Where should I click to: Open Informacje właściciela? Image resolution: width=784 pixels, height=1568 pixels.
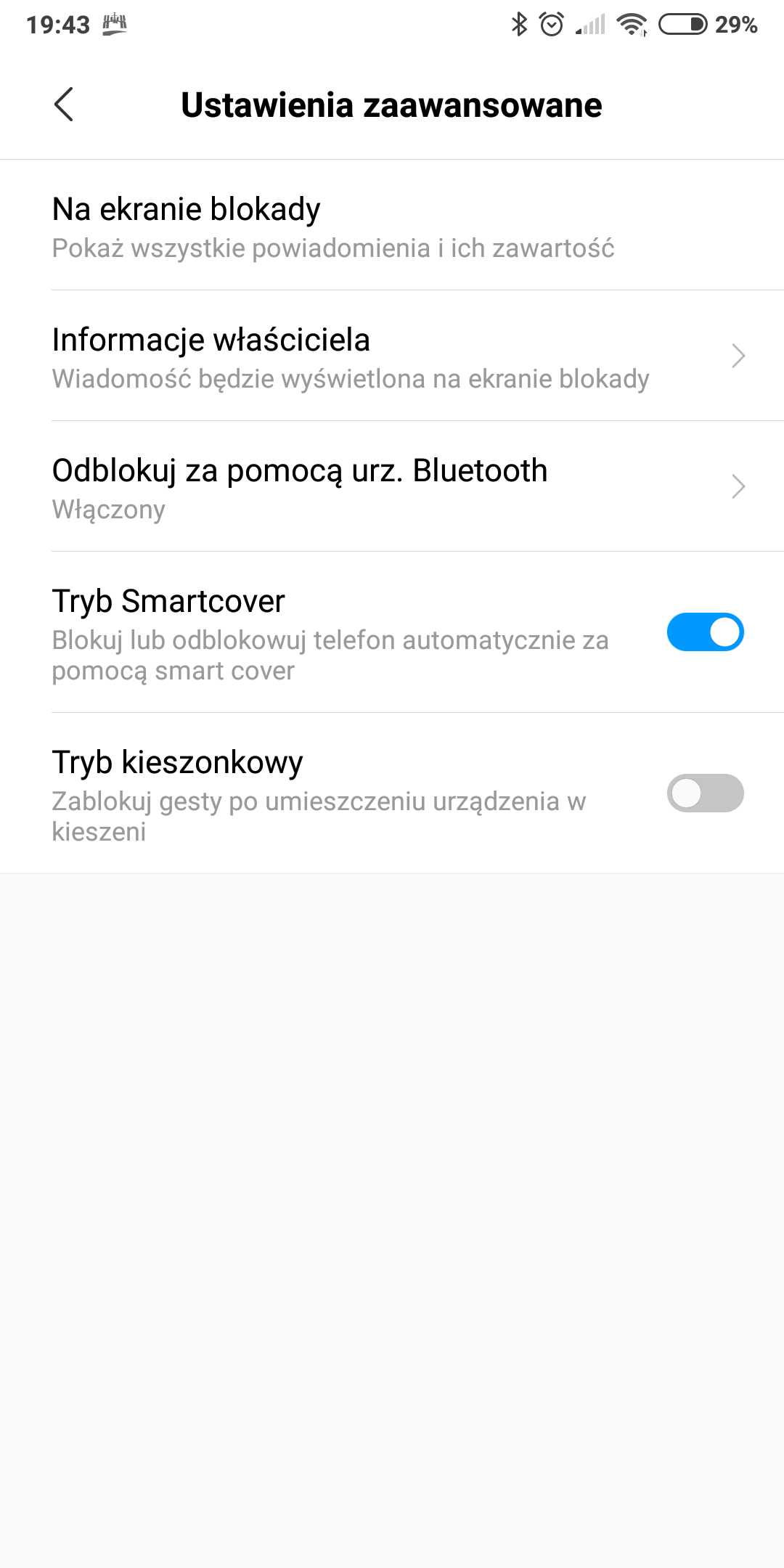(x=392, y=356)
